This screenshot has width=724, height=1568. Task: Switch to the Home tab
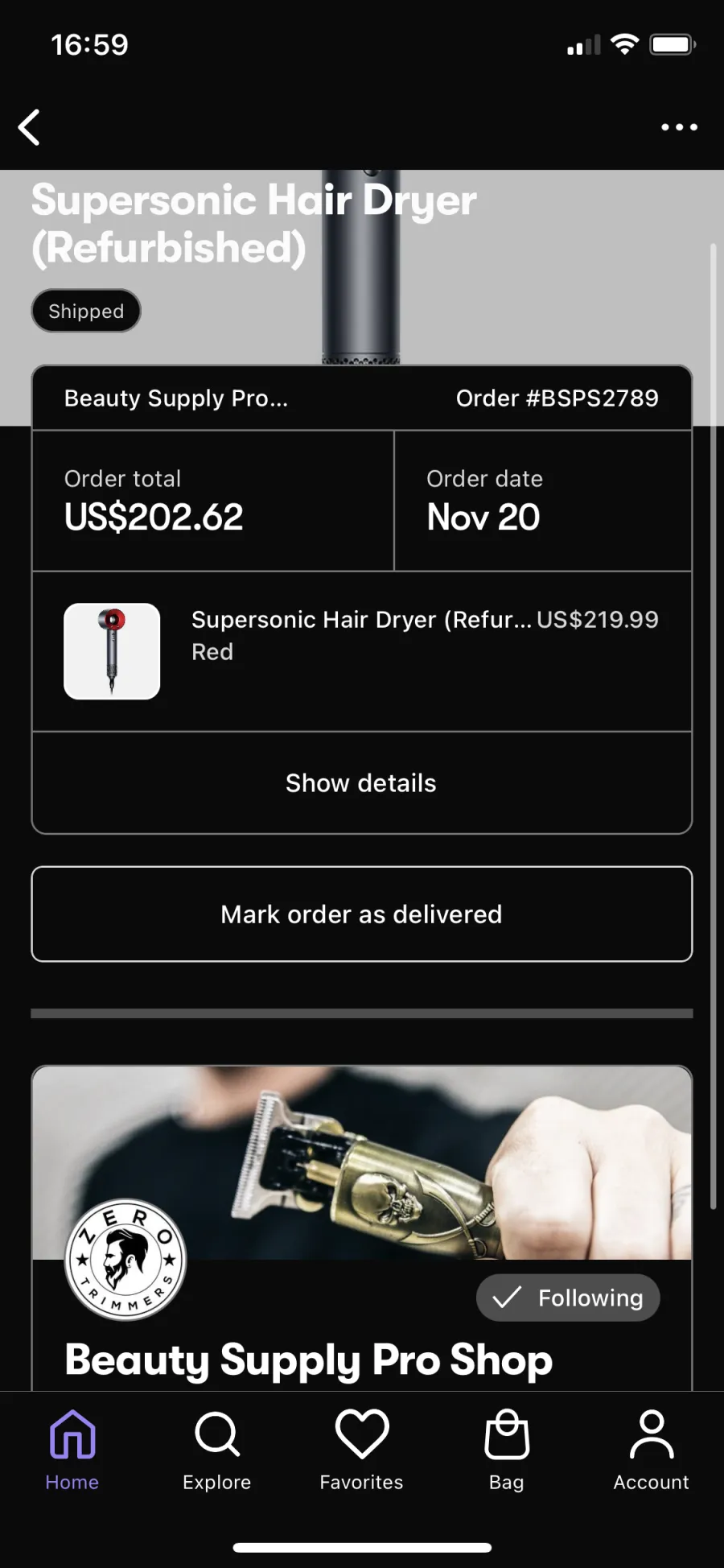pos(72,1450)
